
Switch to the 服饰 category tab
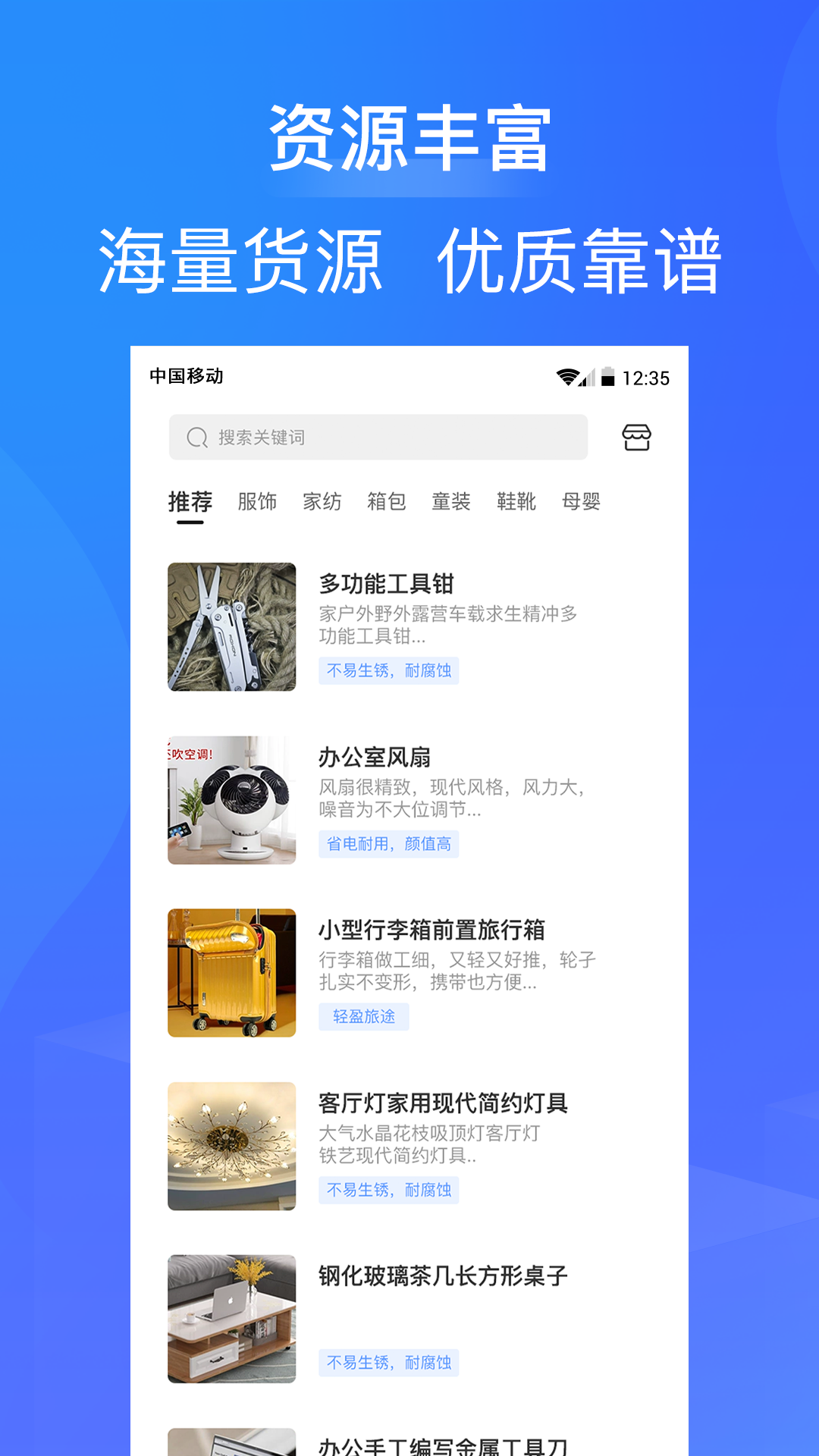tap(257, 500)
